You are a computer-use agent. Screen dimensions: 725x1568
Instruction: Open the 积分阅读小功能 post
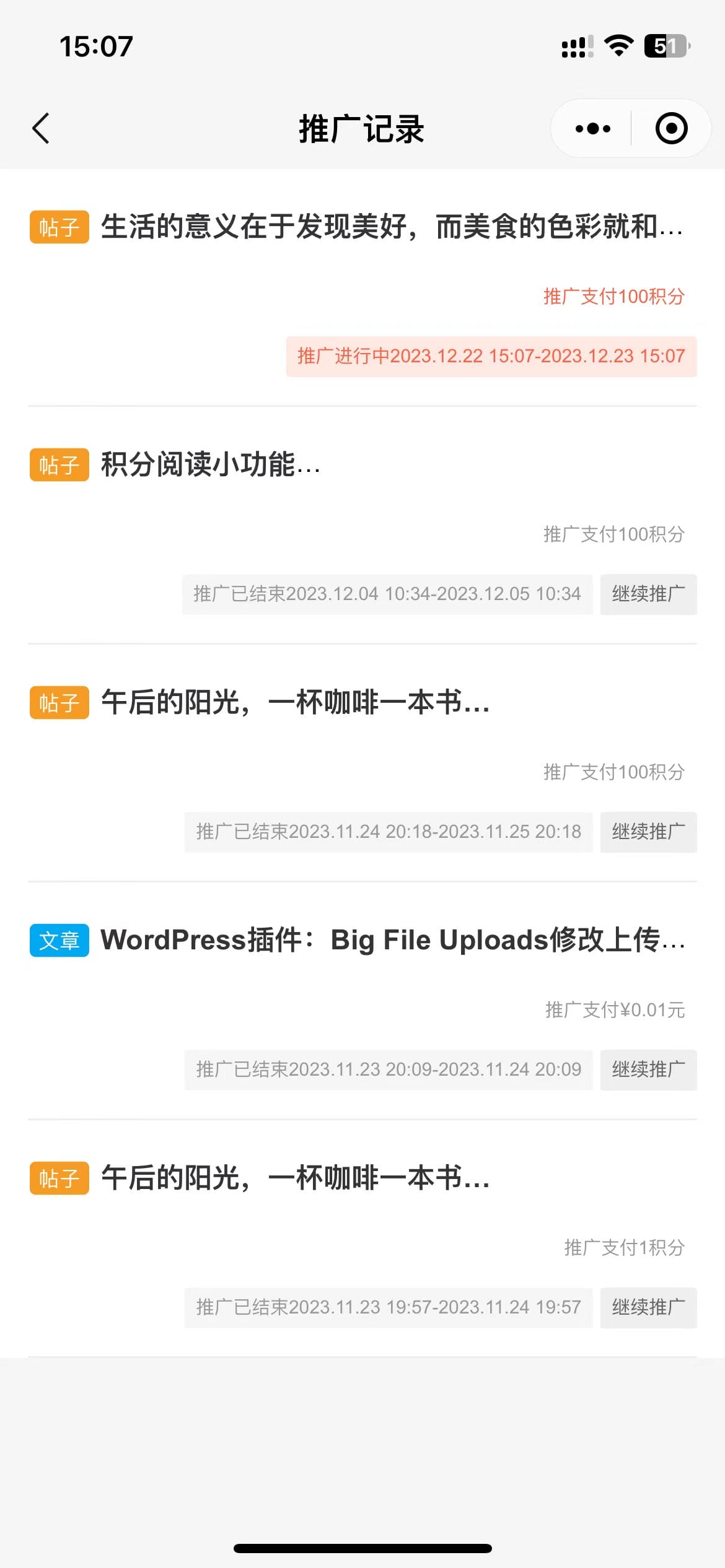(x=211, y=464)
